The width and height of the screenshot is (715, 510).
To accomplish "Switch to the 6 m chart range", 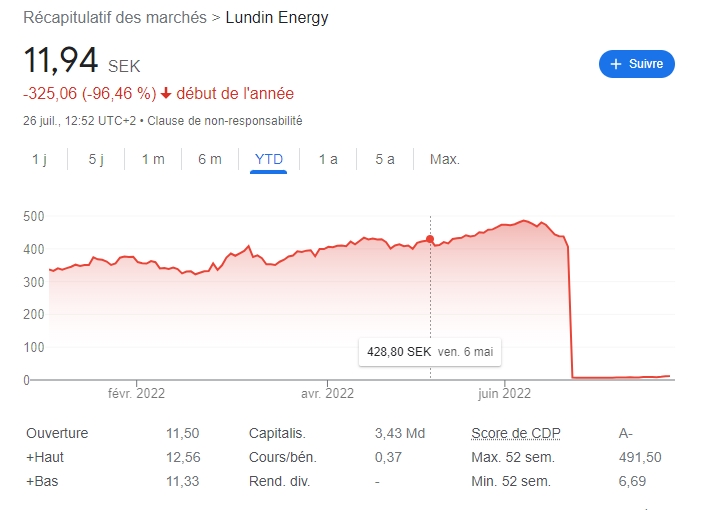I will point(210,159).
